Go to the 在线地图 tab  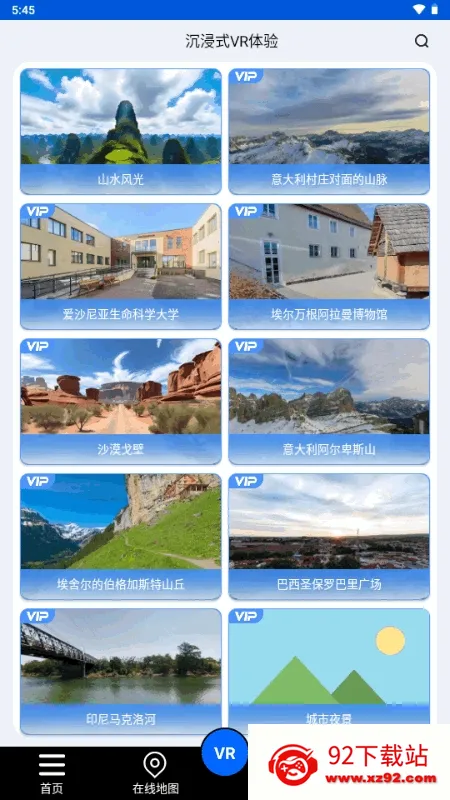click(155, 773)
